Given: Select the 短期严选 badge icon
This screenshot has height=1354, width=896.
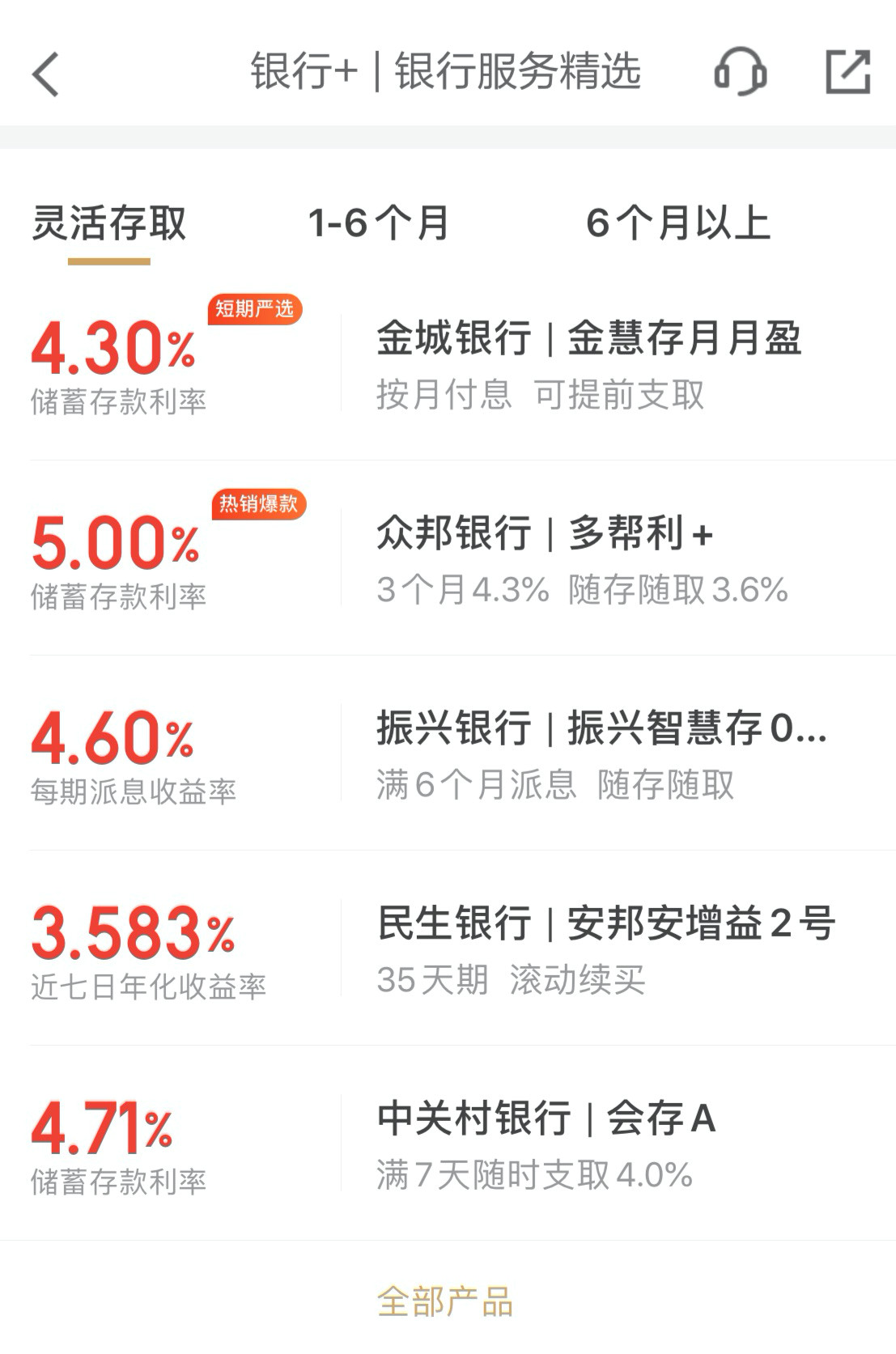Looking at the screenshot, I should [256, 308].
